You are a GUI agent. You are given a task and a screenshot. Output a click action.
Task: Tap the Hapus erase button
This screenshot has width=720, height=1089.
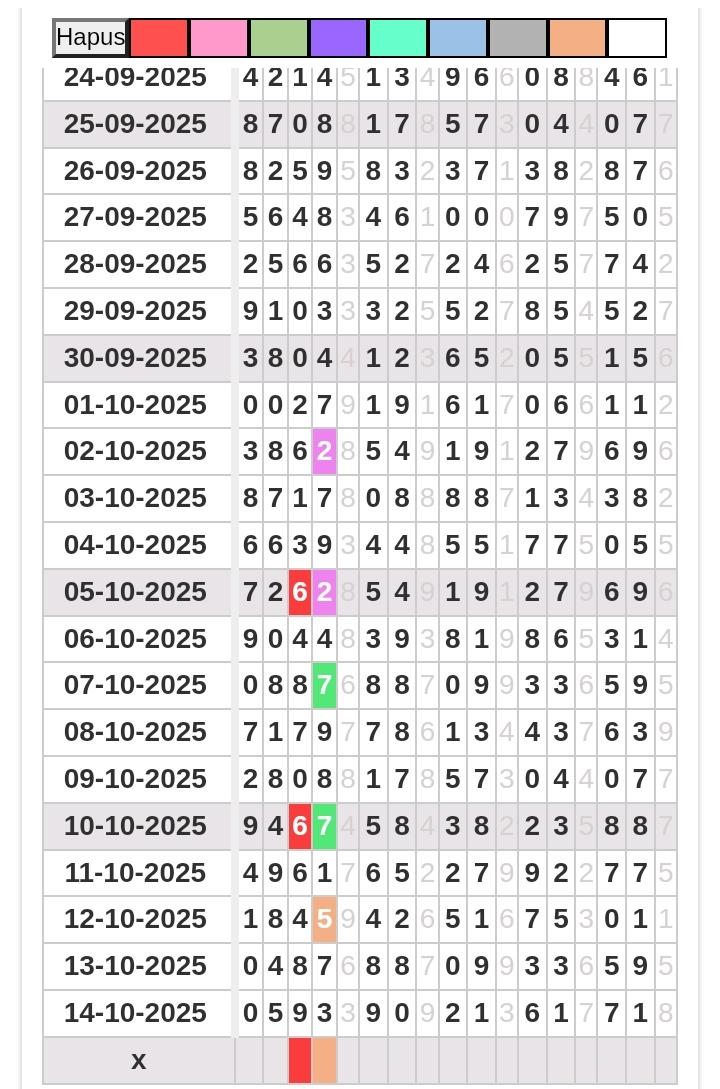click(x=90, y=38)
